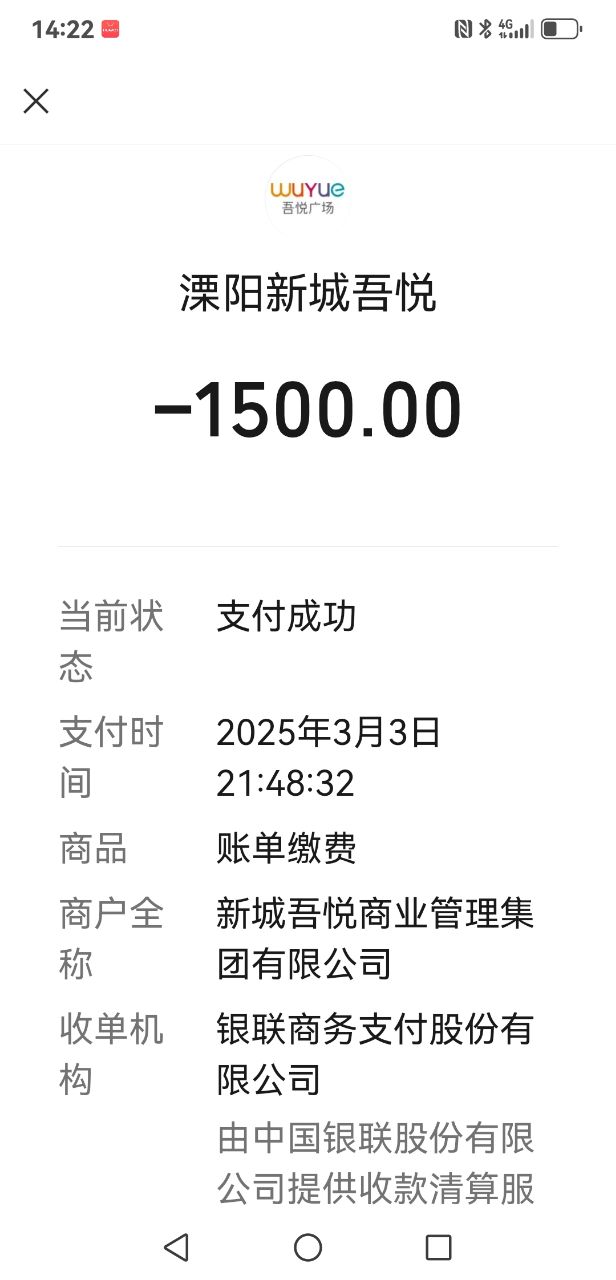Open the recent apps view
The height and width of the screenshot is (1280, 616).
click(x=438, y=1246)
